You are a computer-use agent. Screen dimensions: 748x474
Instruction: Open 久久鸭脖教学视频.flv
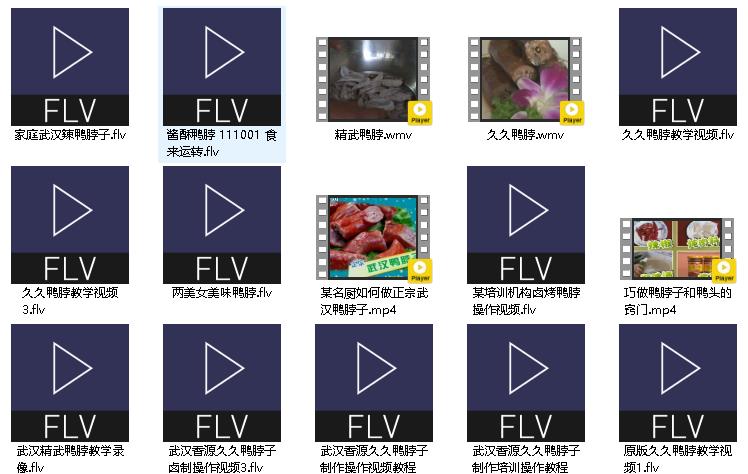coord(678,66)
